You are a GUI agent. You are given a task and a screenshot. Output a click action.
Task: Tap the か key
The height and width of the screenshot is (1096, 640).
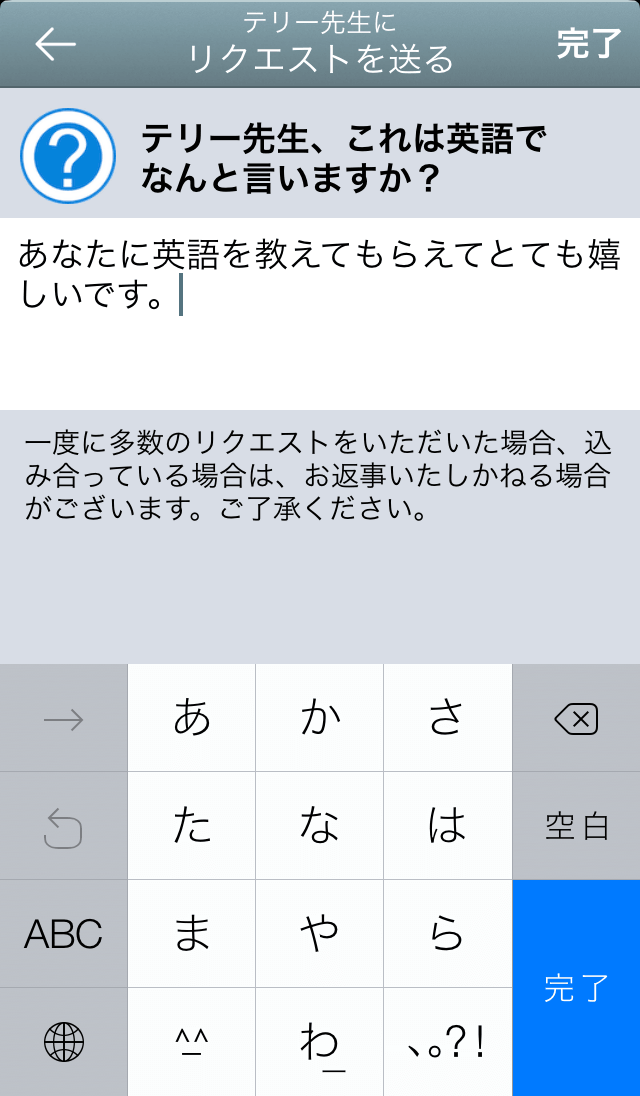(x=319, y=718)
